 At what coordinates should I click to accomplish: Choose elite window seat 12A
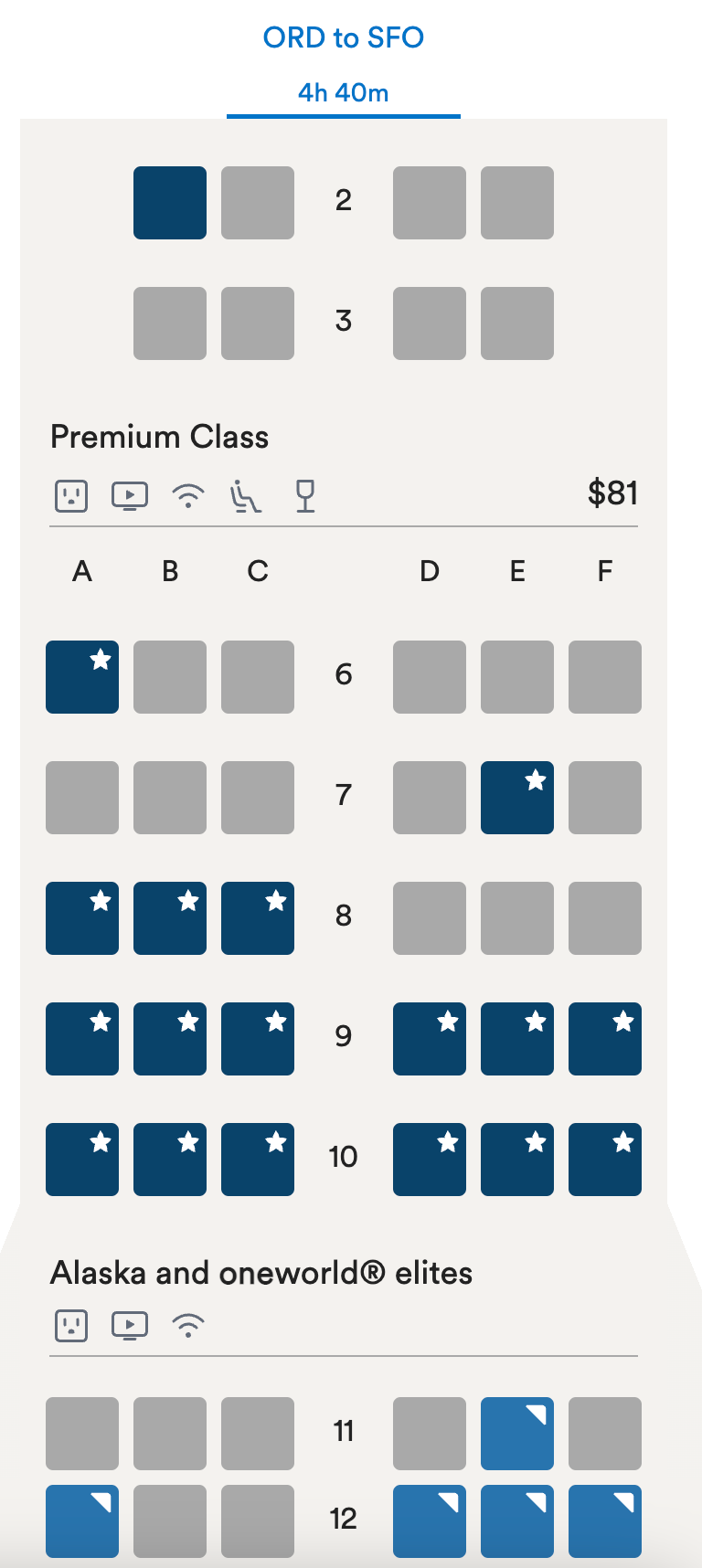(x=82, y=1521)
